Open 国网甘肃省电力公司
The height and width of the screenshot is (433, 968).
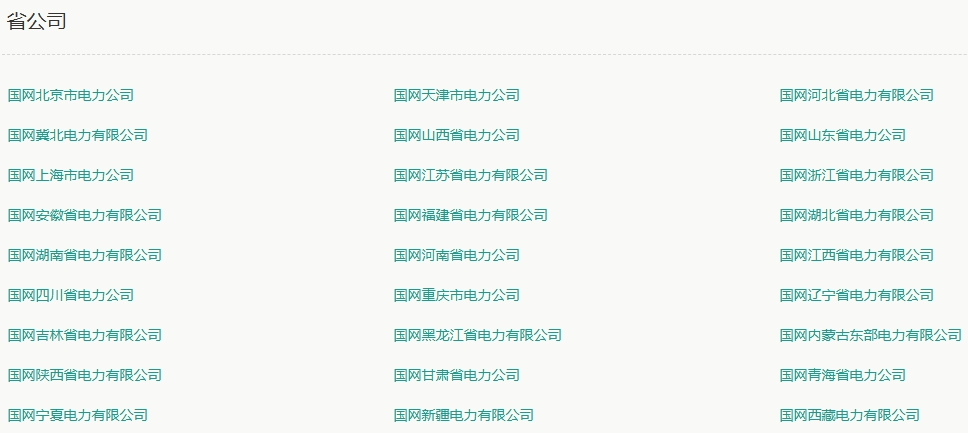pos(456,375)
